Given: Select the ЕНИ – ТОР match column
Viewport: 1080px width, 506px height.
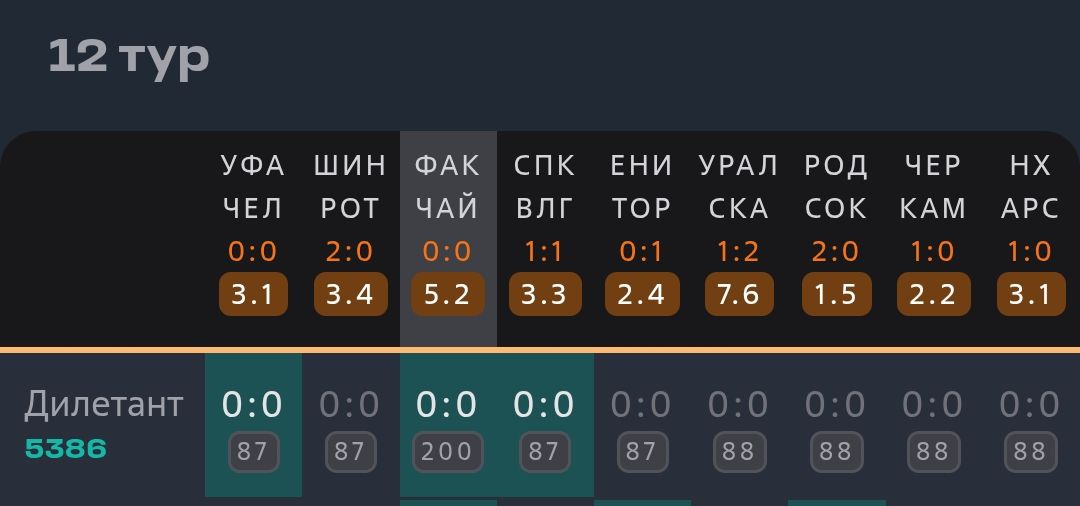Looking at the screenshot, I should coord(641,187).
